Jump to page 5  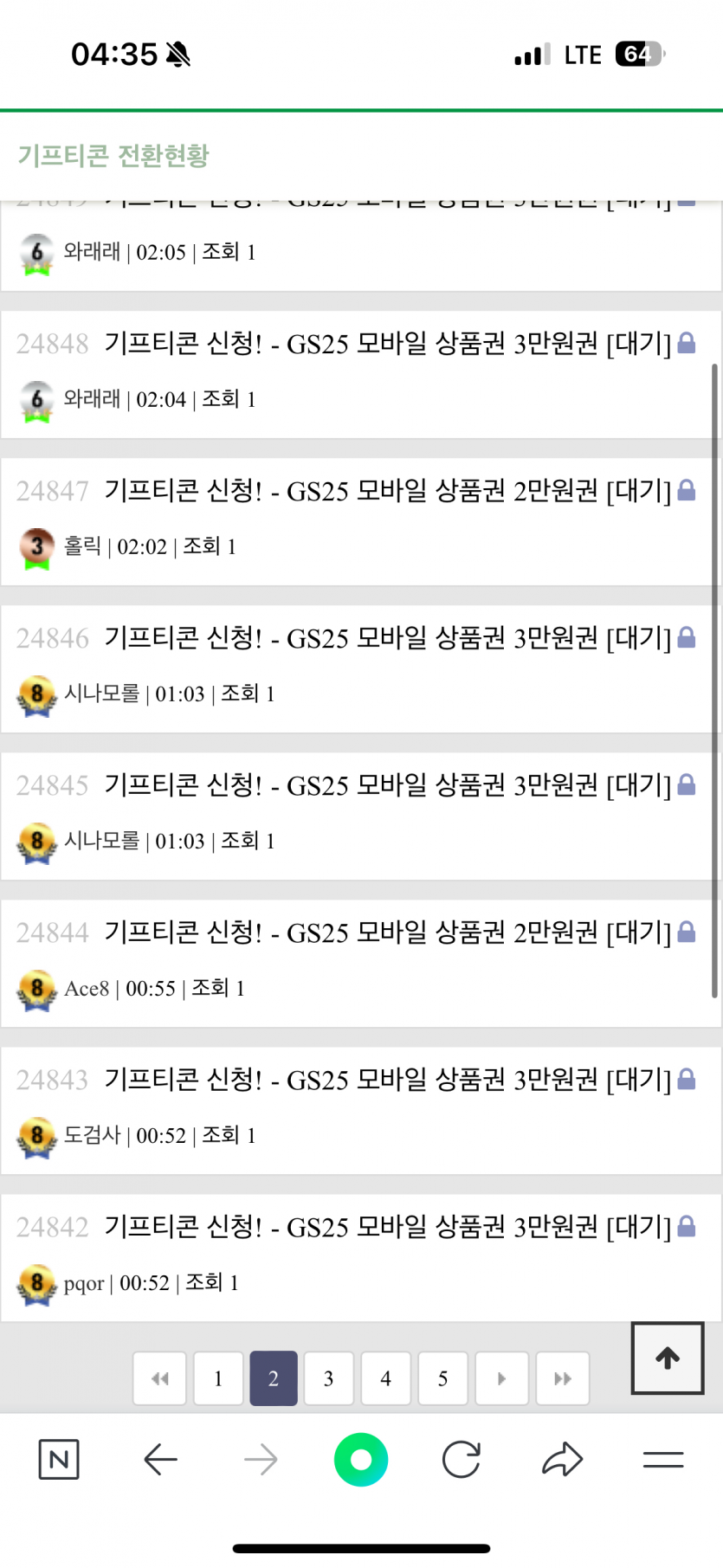click(442, 1378)
